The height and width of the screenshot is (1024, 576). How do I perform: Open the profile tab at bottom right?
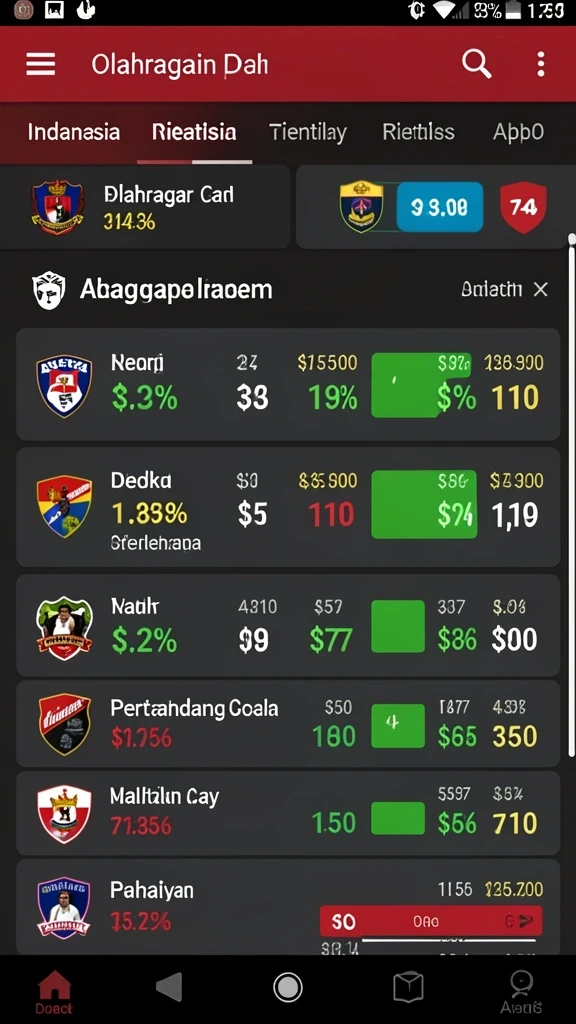tap(521, 991)
